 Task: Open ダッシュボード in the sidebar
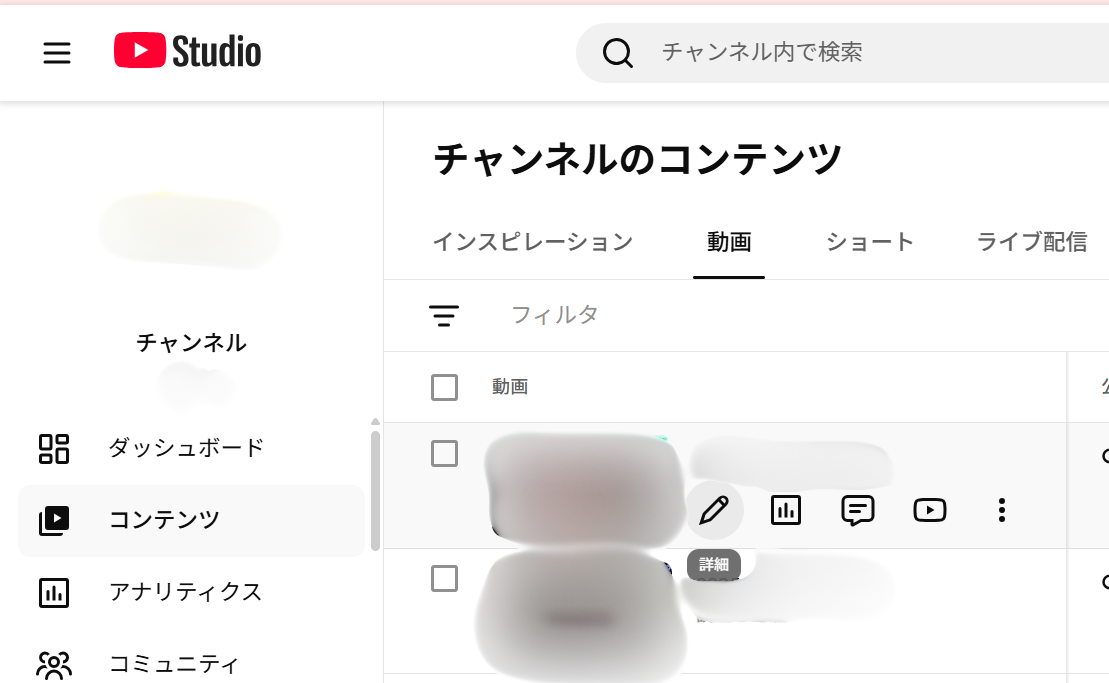click(x=186, y=448)
